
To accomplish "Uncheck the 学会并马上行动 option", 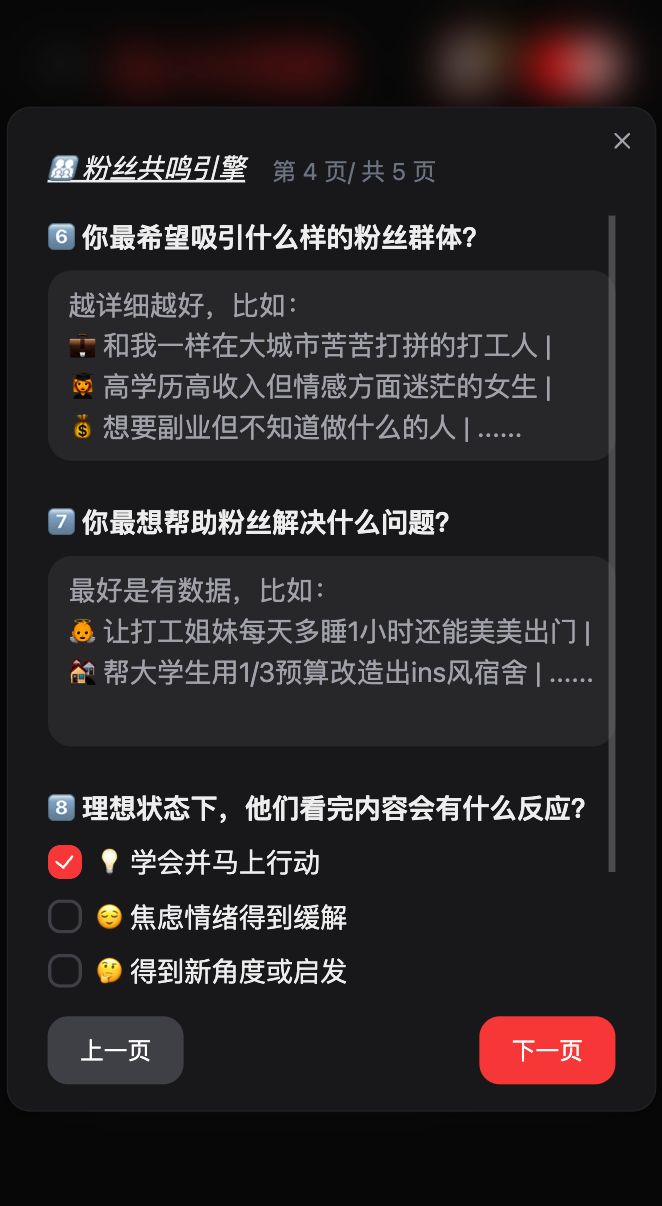I will point(65,862).
